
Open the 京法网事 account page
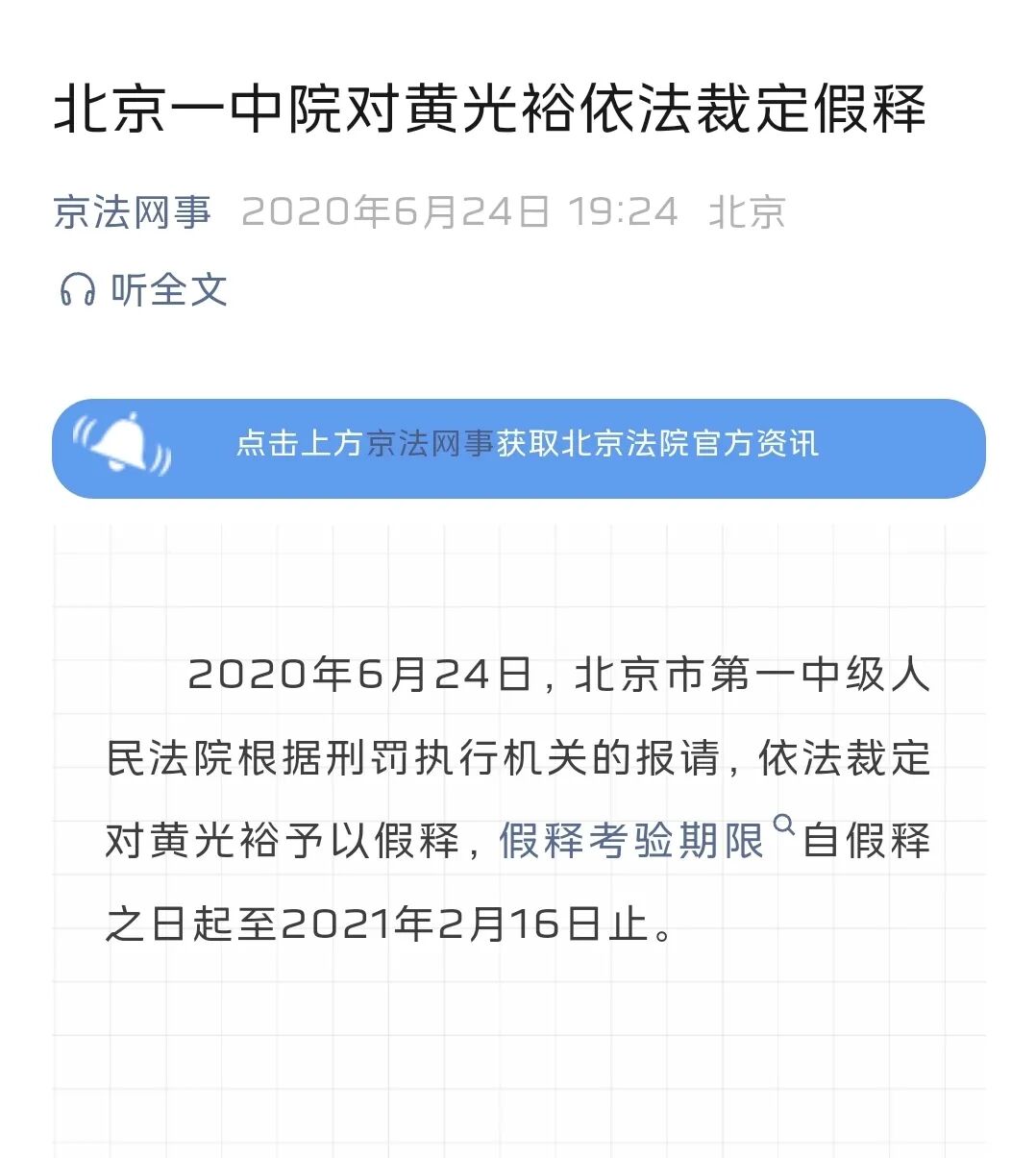(132, 212)
